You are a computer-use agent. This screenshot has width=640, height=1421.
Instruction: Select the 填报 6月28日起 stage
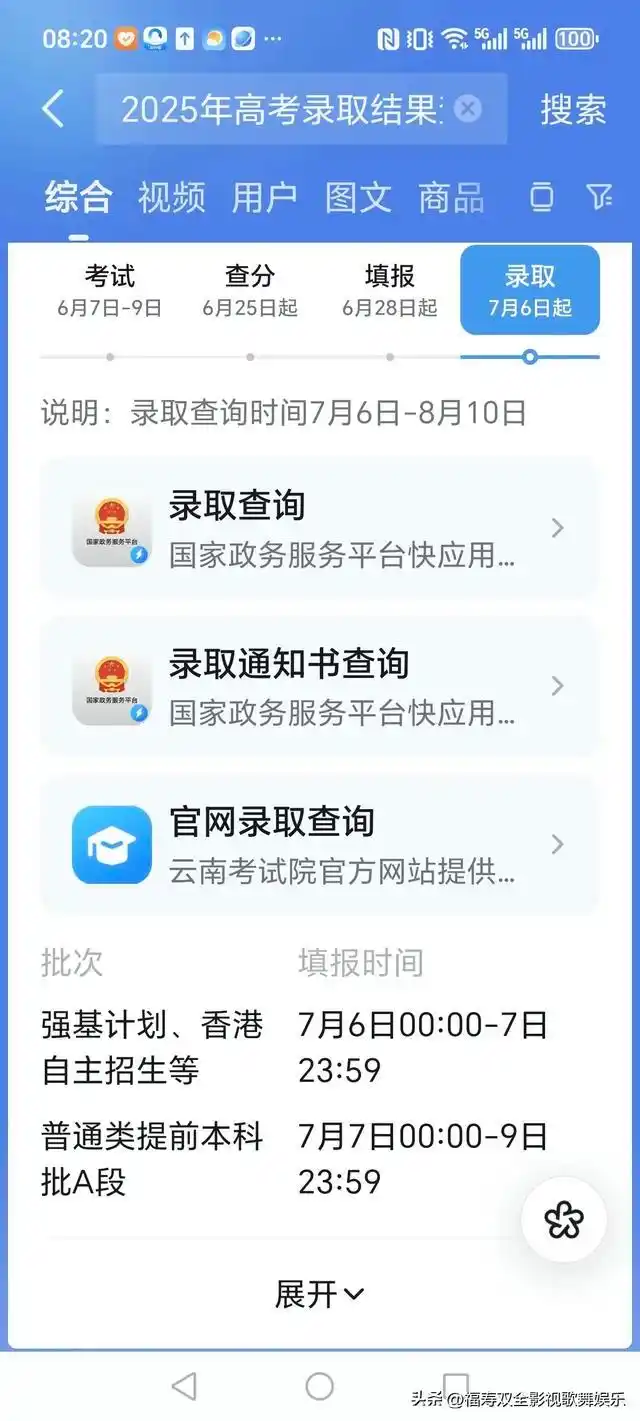point(390,290)
